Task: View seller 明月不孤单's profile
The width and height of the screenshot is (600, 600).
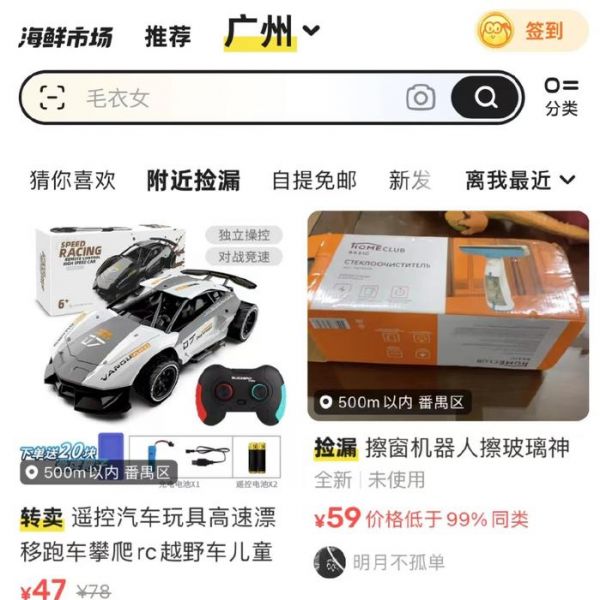Action: 381,562
